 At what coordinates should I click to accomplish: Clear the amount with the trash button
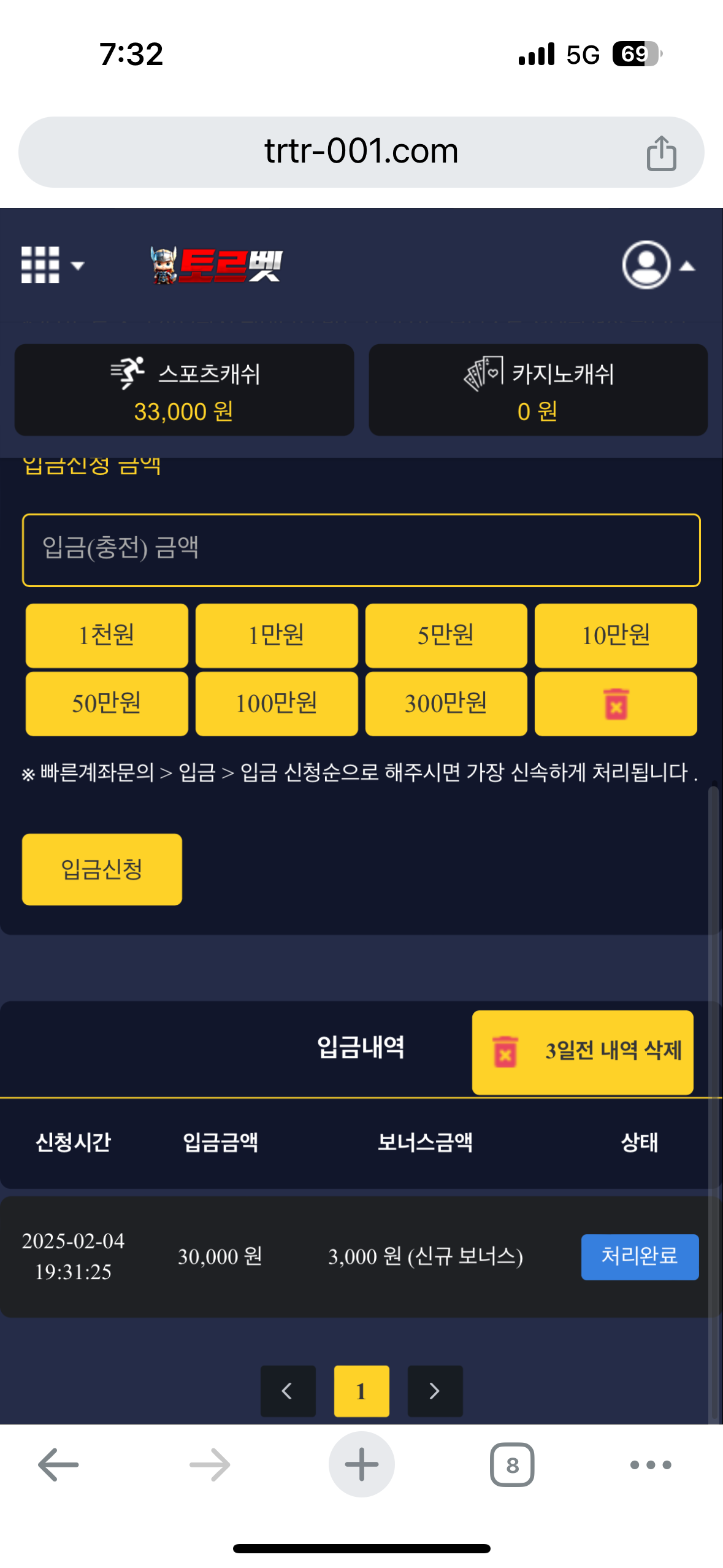(x=616, y=704)
